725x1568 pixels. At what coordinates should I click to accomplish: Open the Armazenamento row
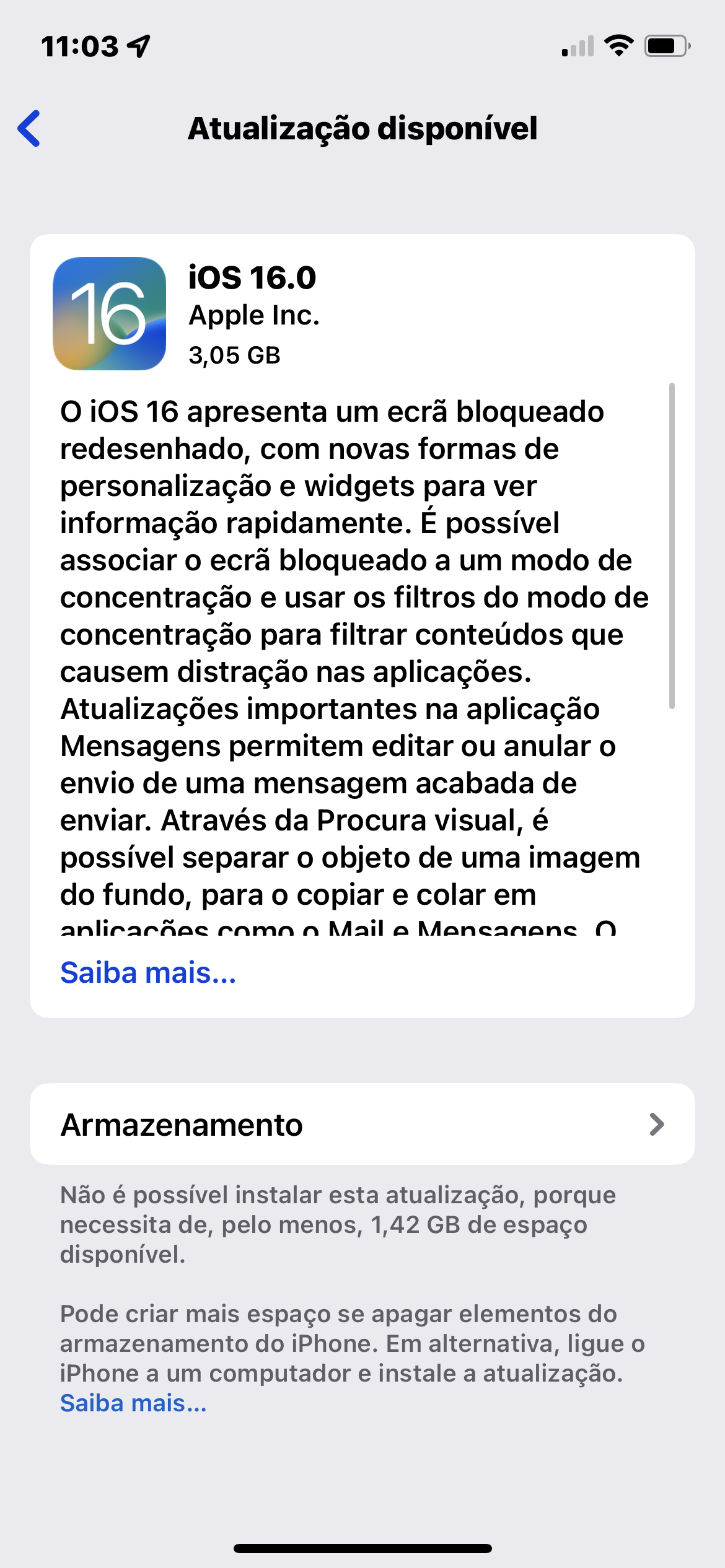pyautogui.click(x=362, y=1124)
